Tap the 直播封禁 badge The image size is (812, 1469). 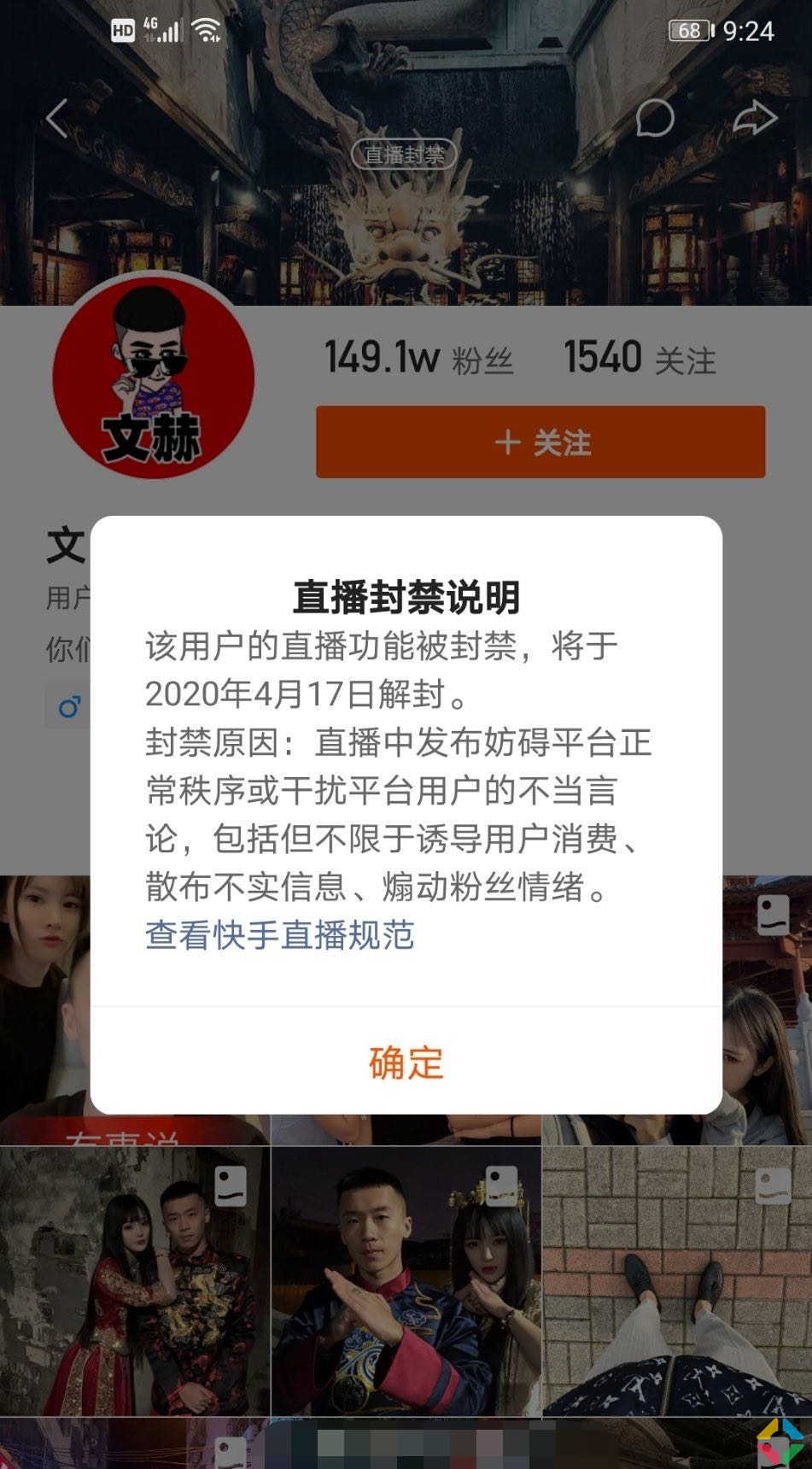click(405, 155)
